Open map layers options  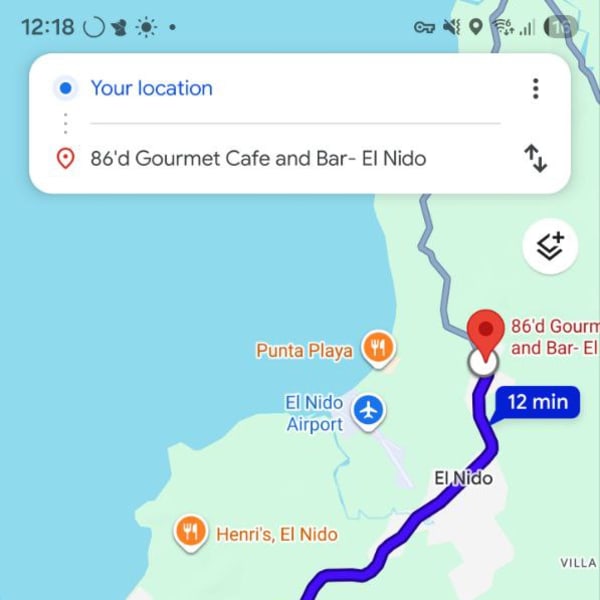coord(550,246)
